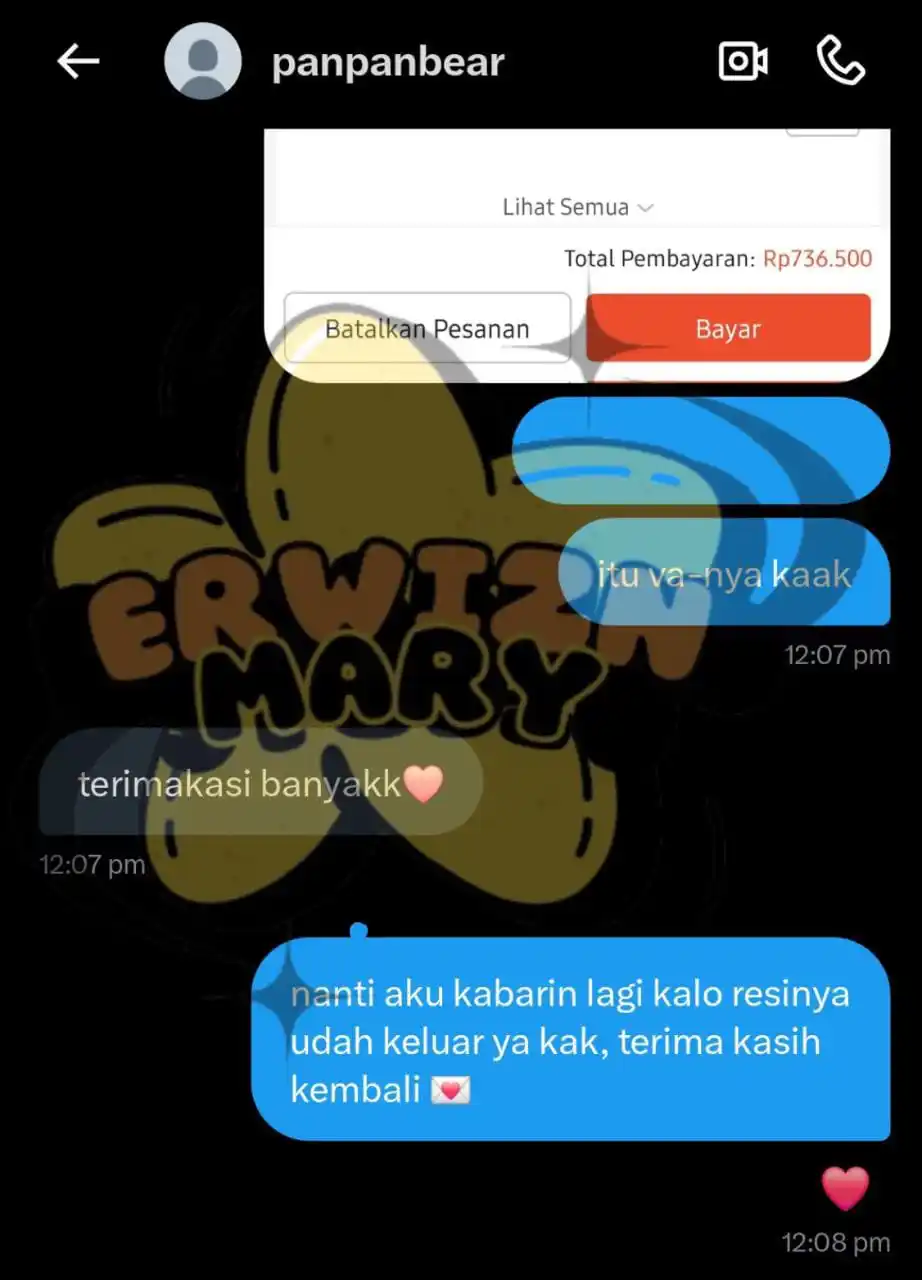Go back to the messages list
This screenshot has width=922, height=1280.
[x=78, y=62]
